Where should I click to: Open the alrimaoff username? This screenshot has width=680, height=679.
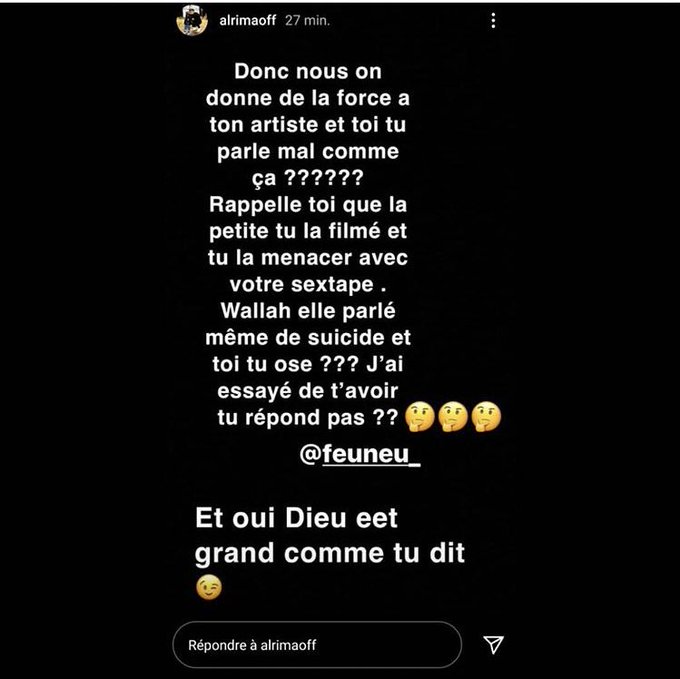[246, 20]
